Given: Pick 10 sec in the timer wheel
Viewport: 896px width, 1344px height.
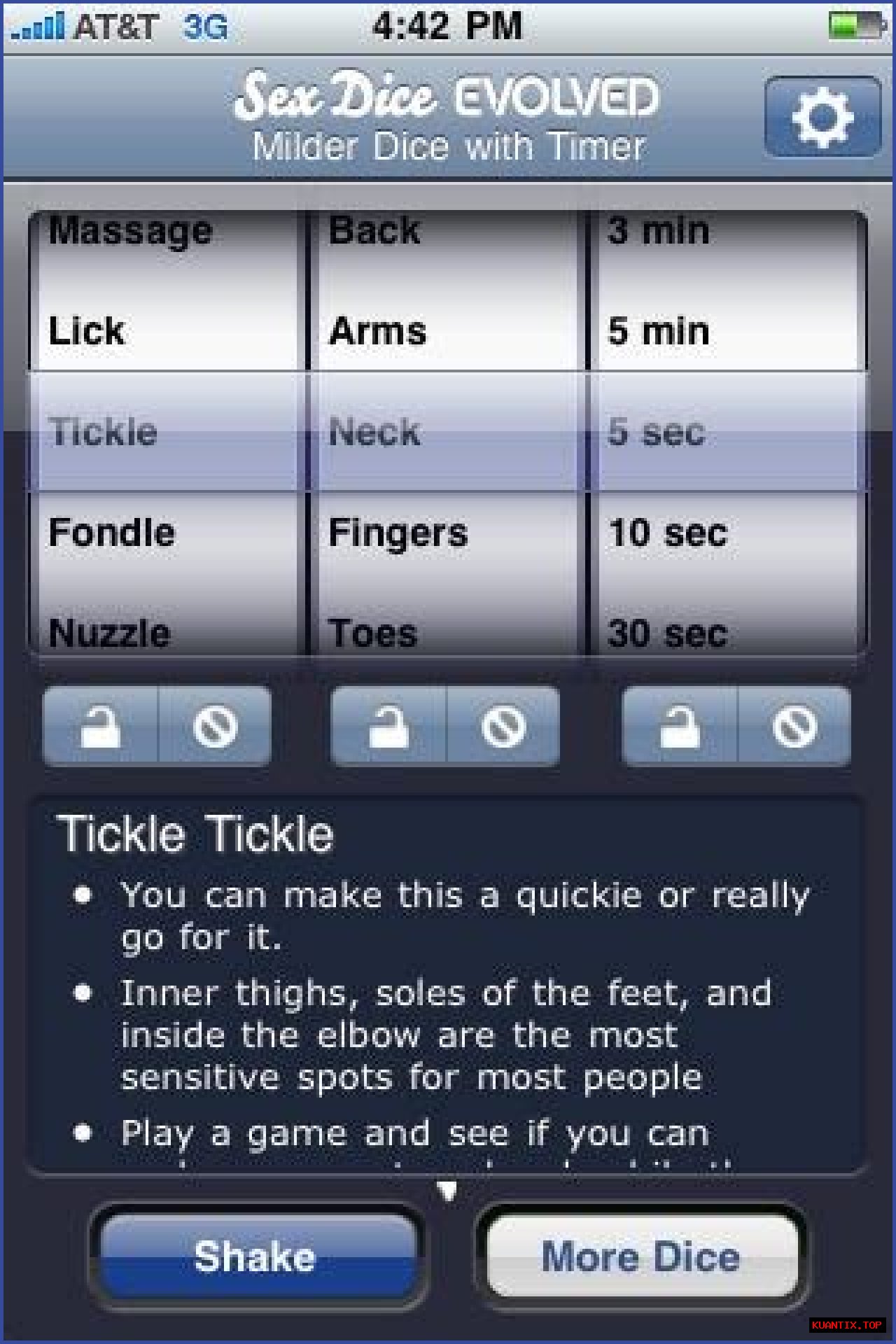Looking at the screenshot, I should pyautogui.click(x=668, y=533).
